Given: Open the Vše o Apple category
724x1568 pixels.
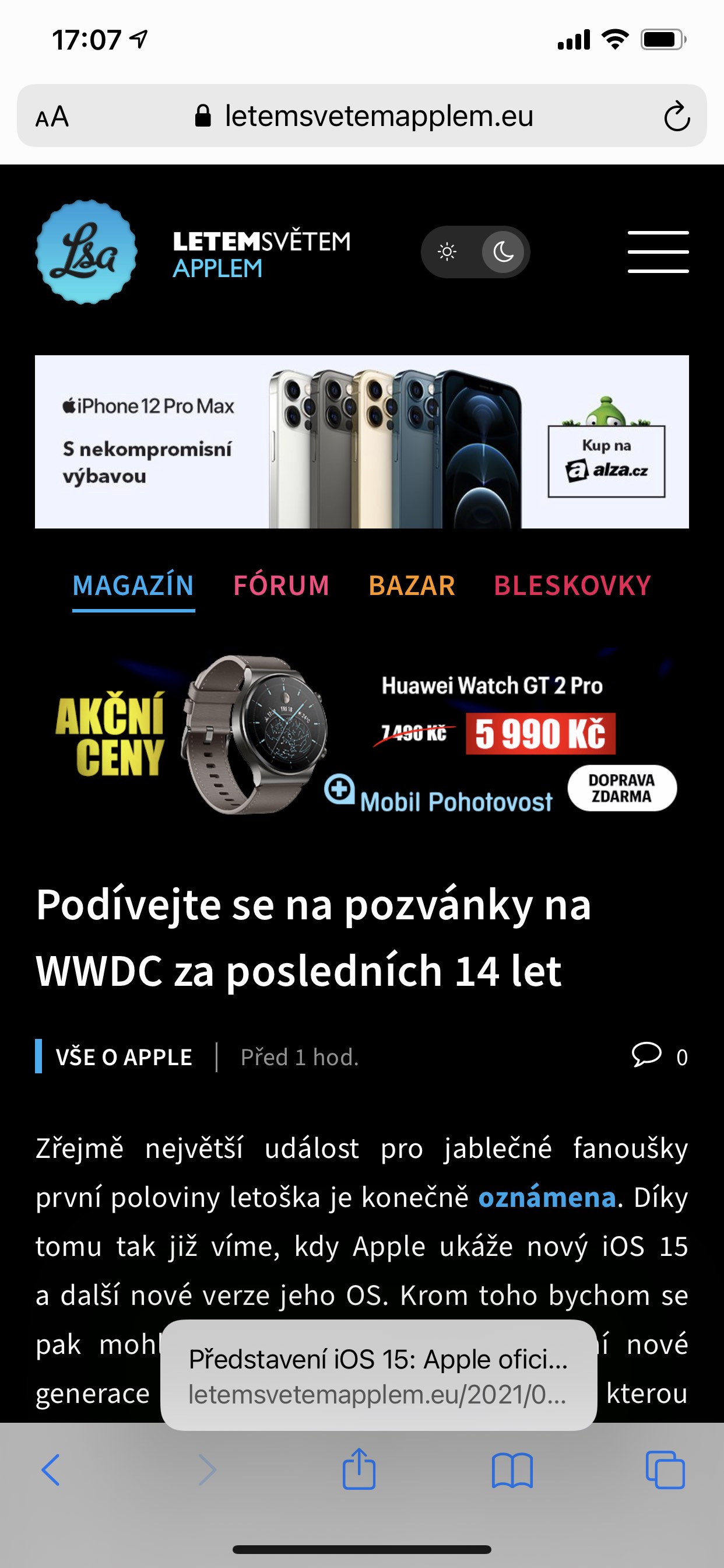Looking at the screenshot, I should [x=124, y=1058].
